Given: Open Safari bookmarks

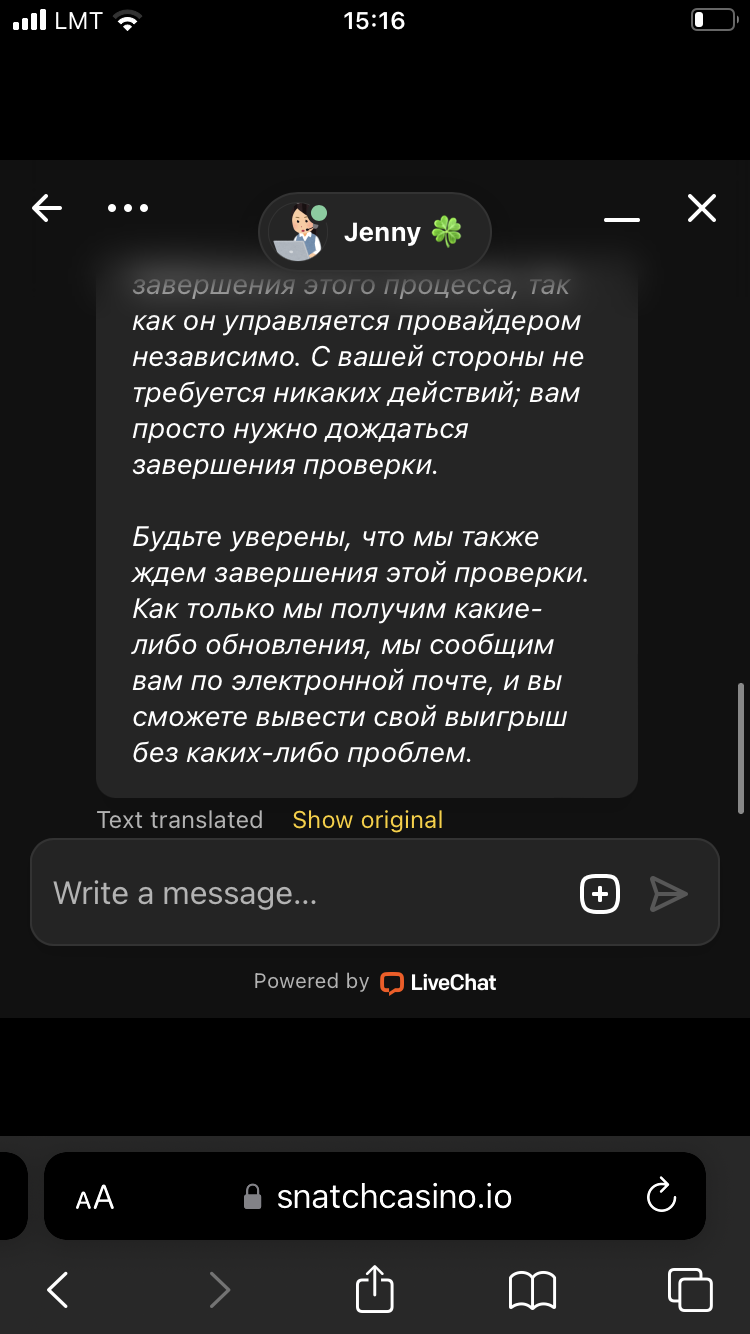Looking at the screenshot, I should tap(532, 1289).
